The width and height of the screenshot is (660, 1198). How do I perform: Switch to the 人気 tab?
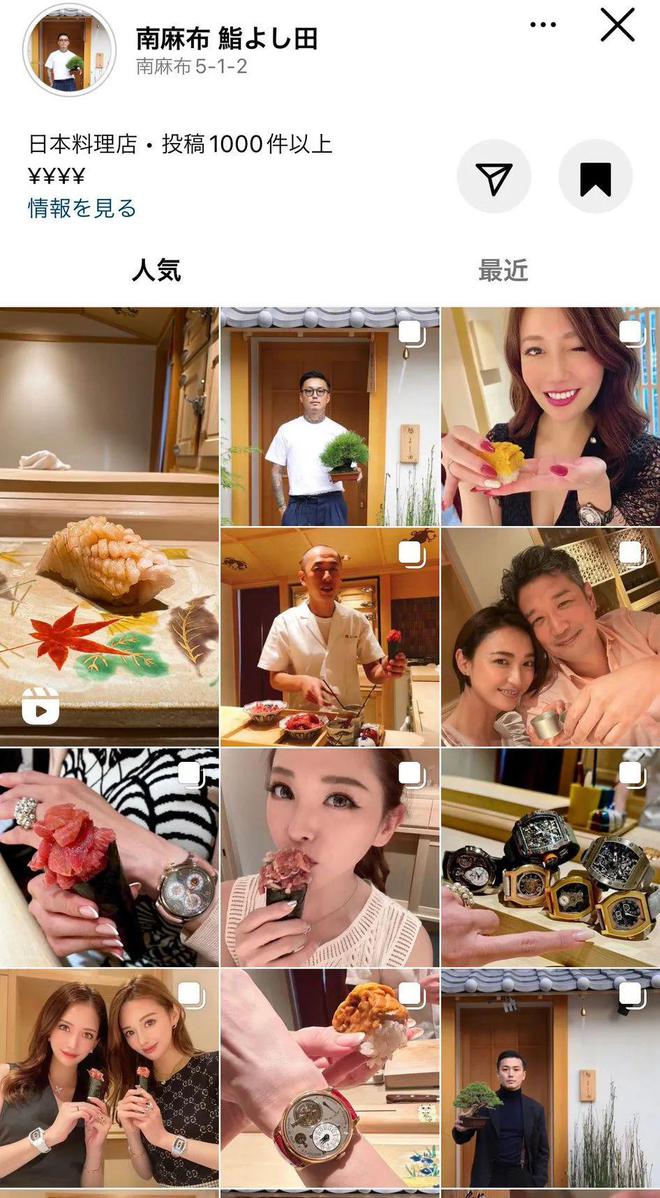click(x=156, y=271)
